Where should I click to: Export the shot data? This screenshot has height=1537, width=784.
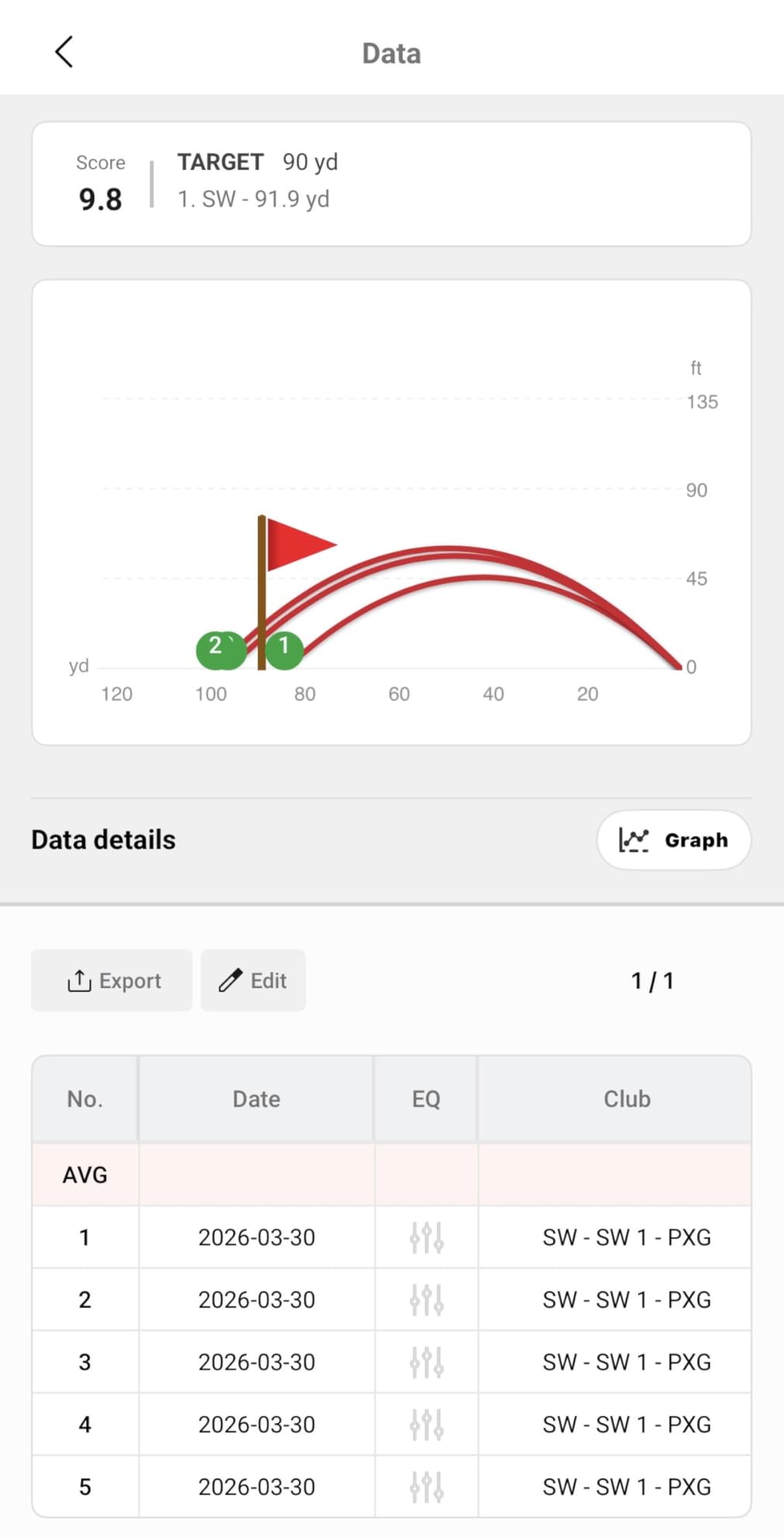111,980
